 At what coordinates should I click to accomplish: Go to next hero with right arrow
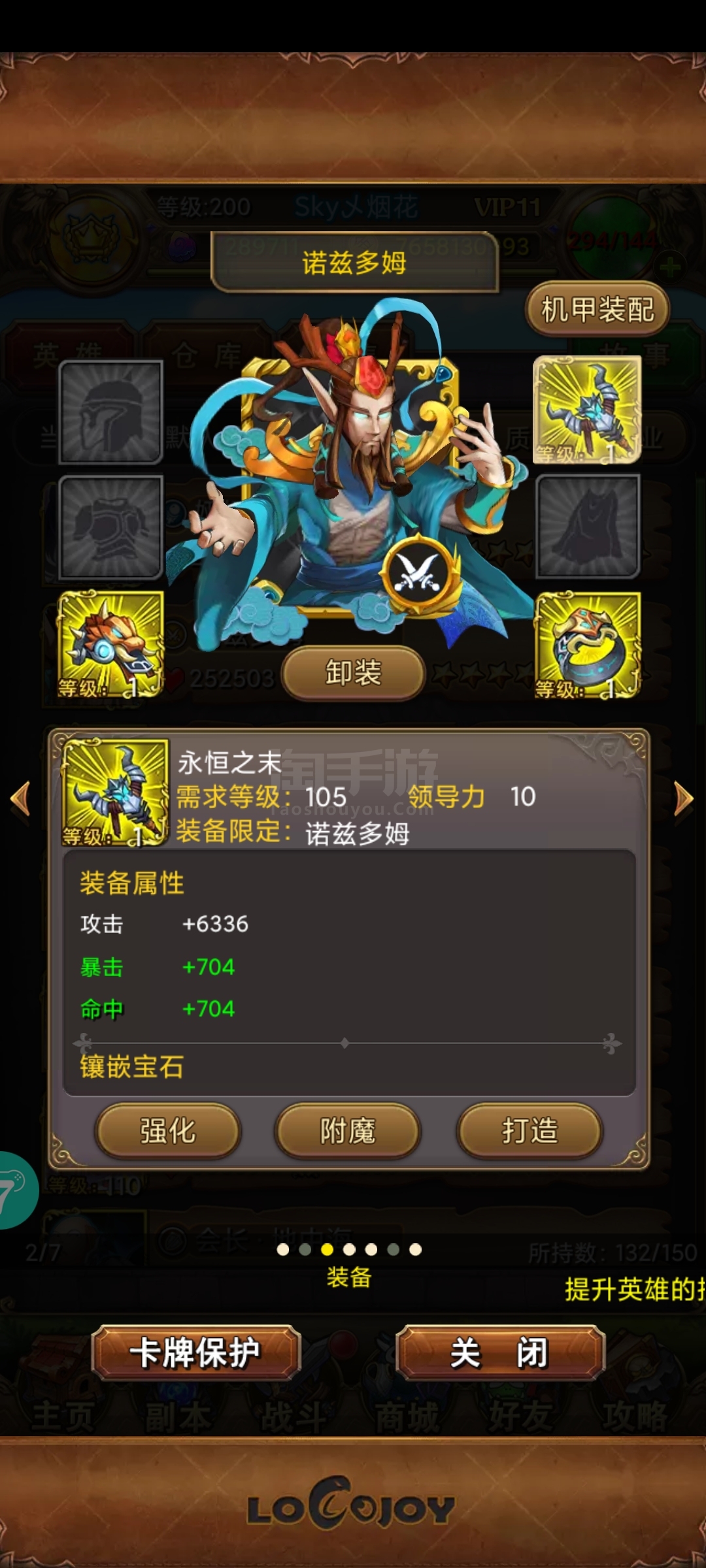click(x=684, y=798)
